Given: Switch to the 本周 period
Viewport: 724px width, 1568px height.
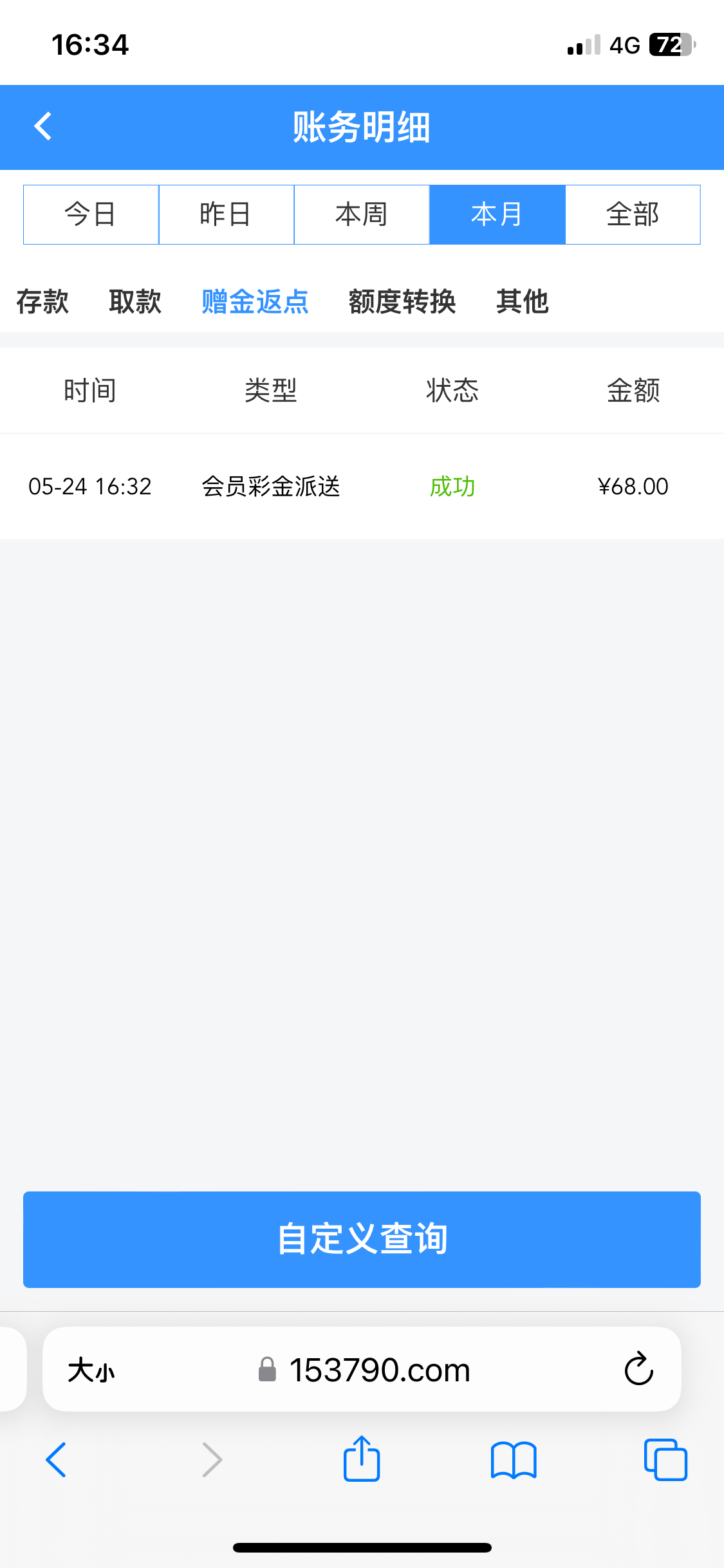Looking at the screenshot, I should click(x=362, y=214).
